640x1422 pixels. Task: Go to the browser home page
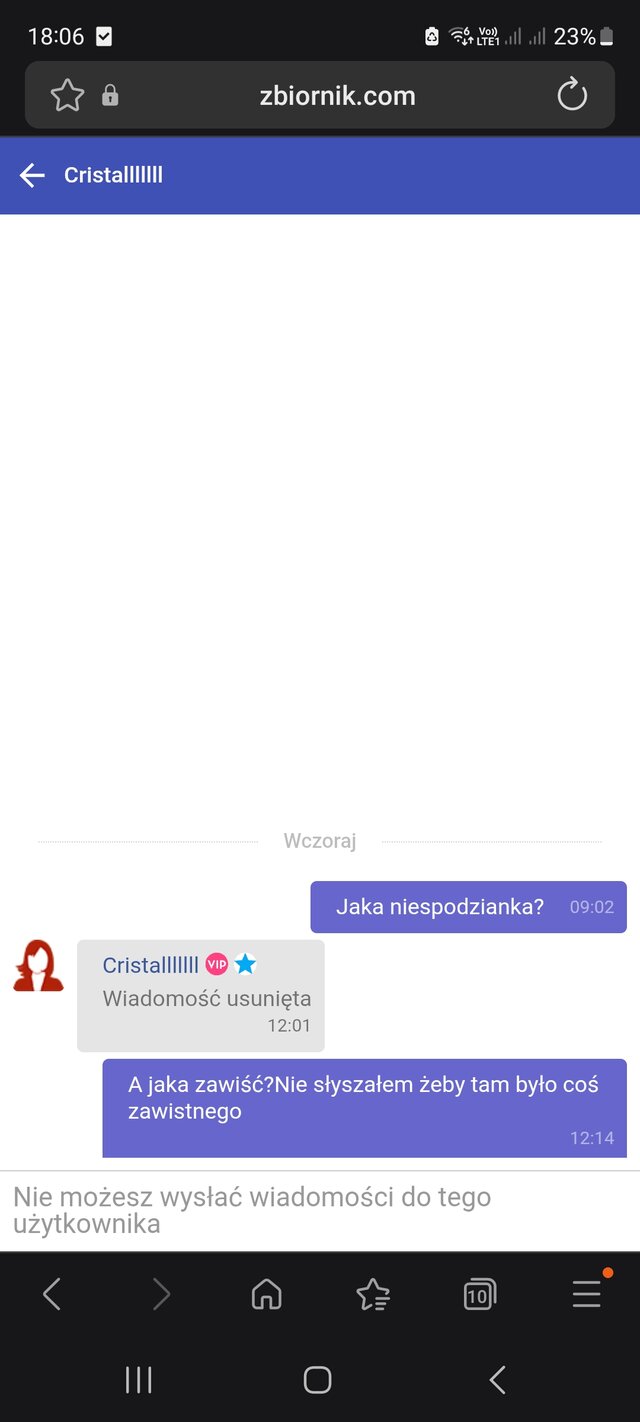click(x=266, y=1296)
